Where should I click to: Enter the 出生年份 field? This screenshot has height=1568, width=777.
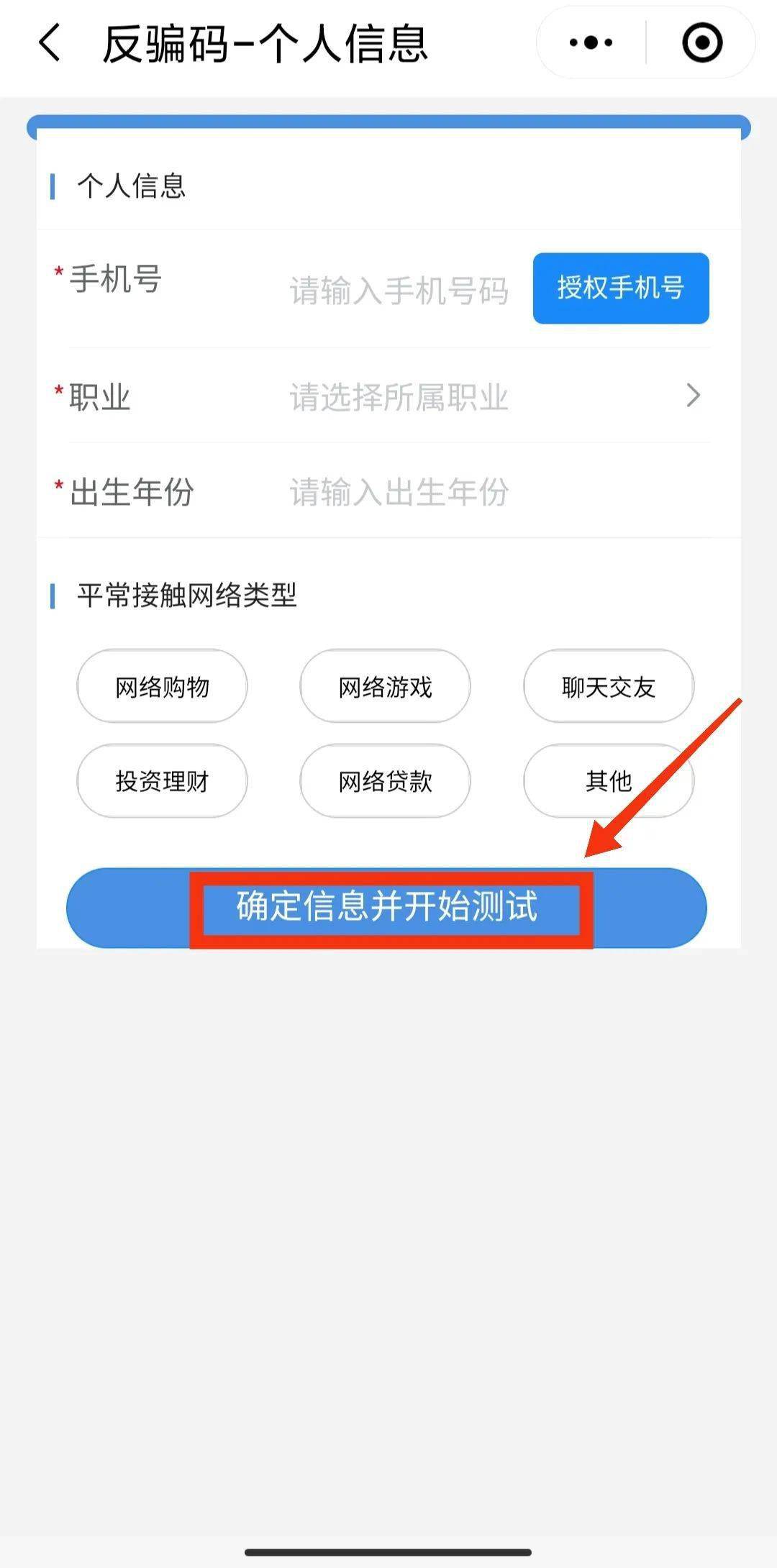click(x=399, y=493)
